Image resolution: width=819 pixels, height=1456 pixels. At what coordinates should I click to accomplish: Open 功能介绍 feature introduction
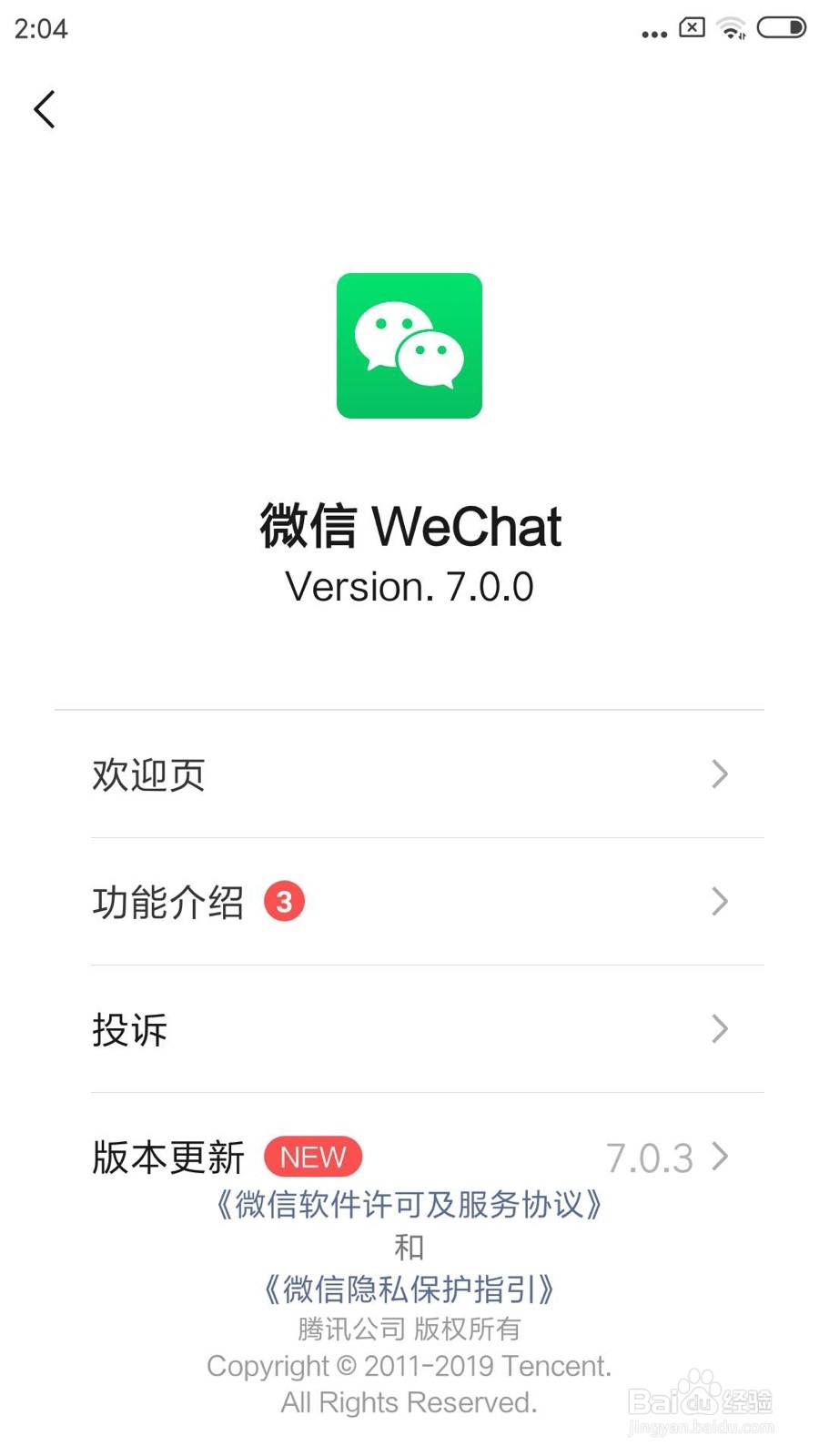click(409, 902)
